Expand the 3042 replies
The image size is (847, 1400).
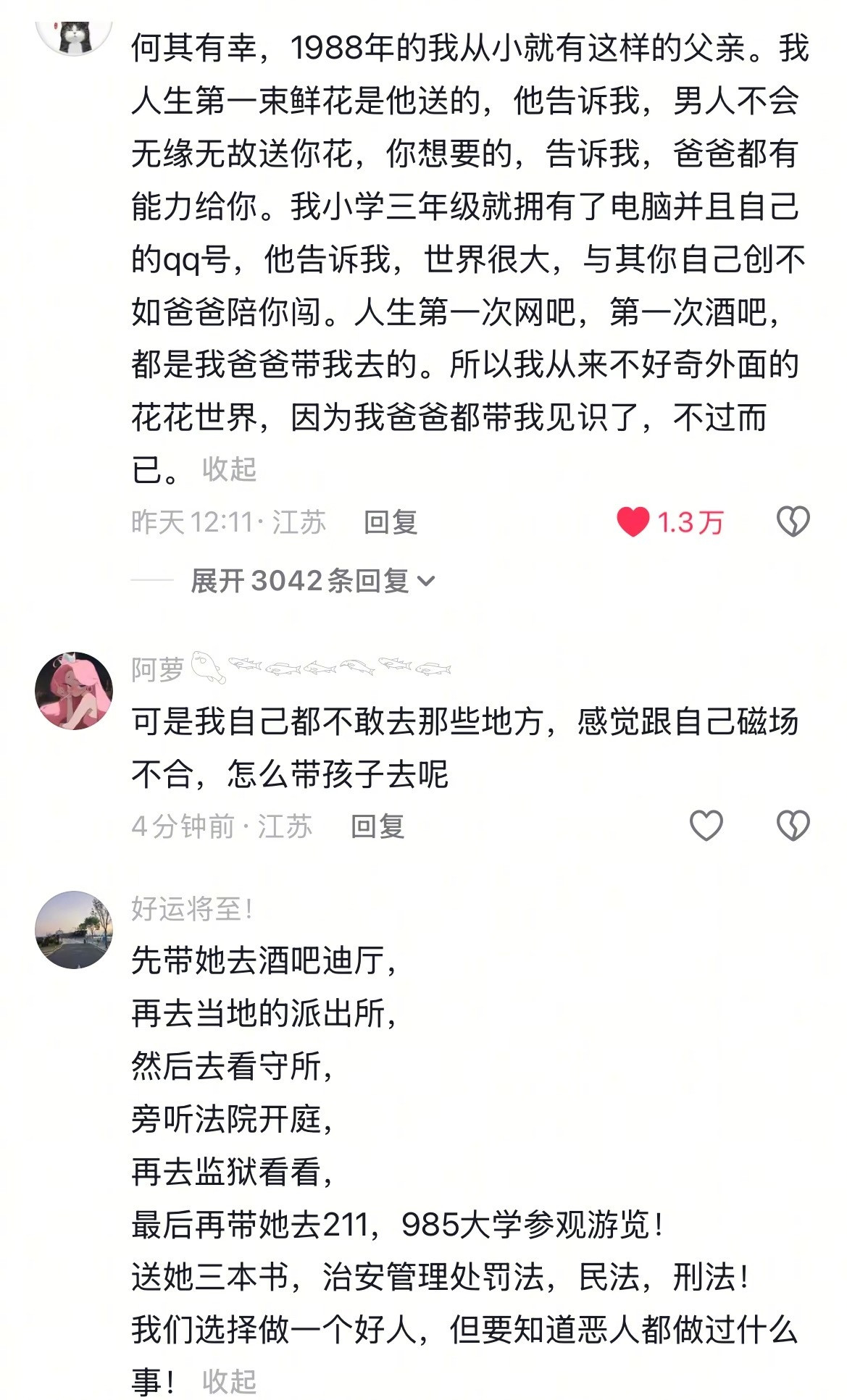click(x=312, y=581)
